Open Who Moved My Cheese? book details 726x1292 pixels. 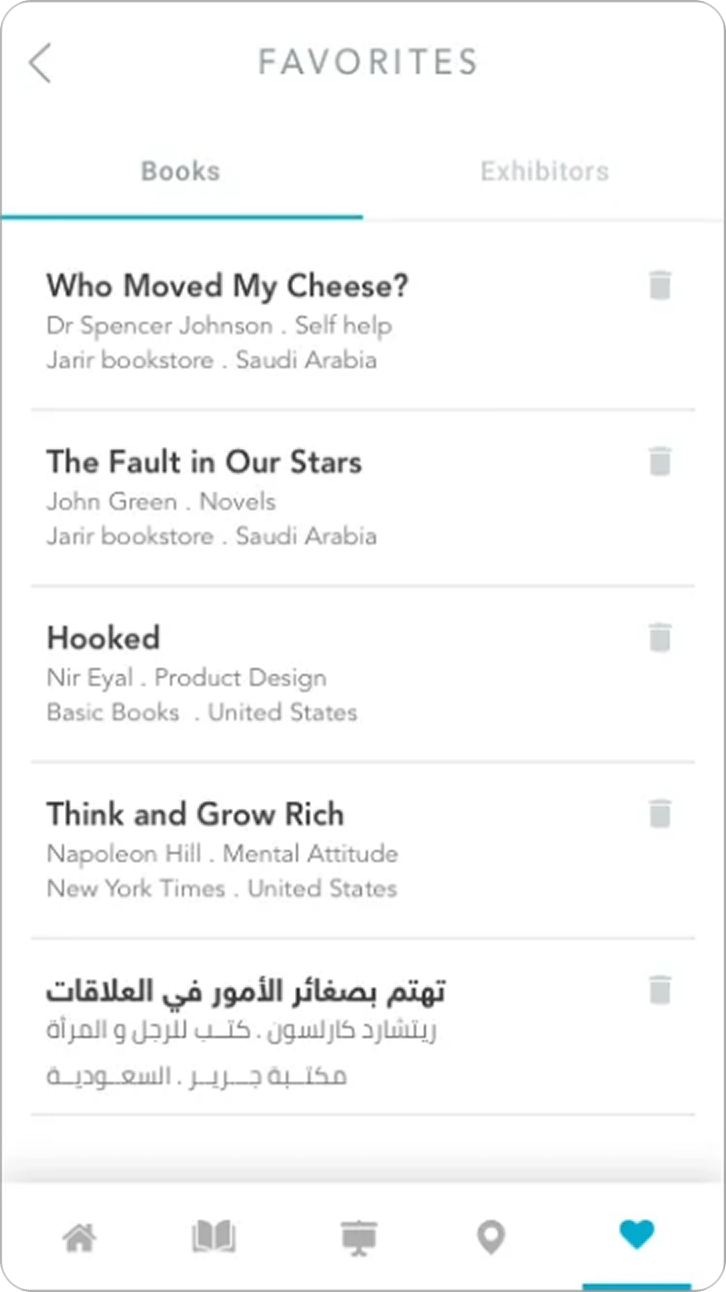228,287
